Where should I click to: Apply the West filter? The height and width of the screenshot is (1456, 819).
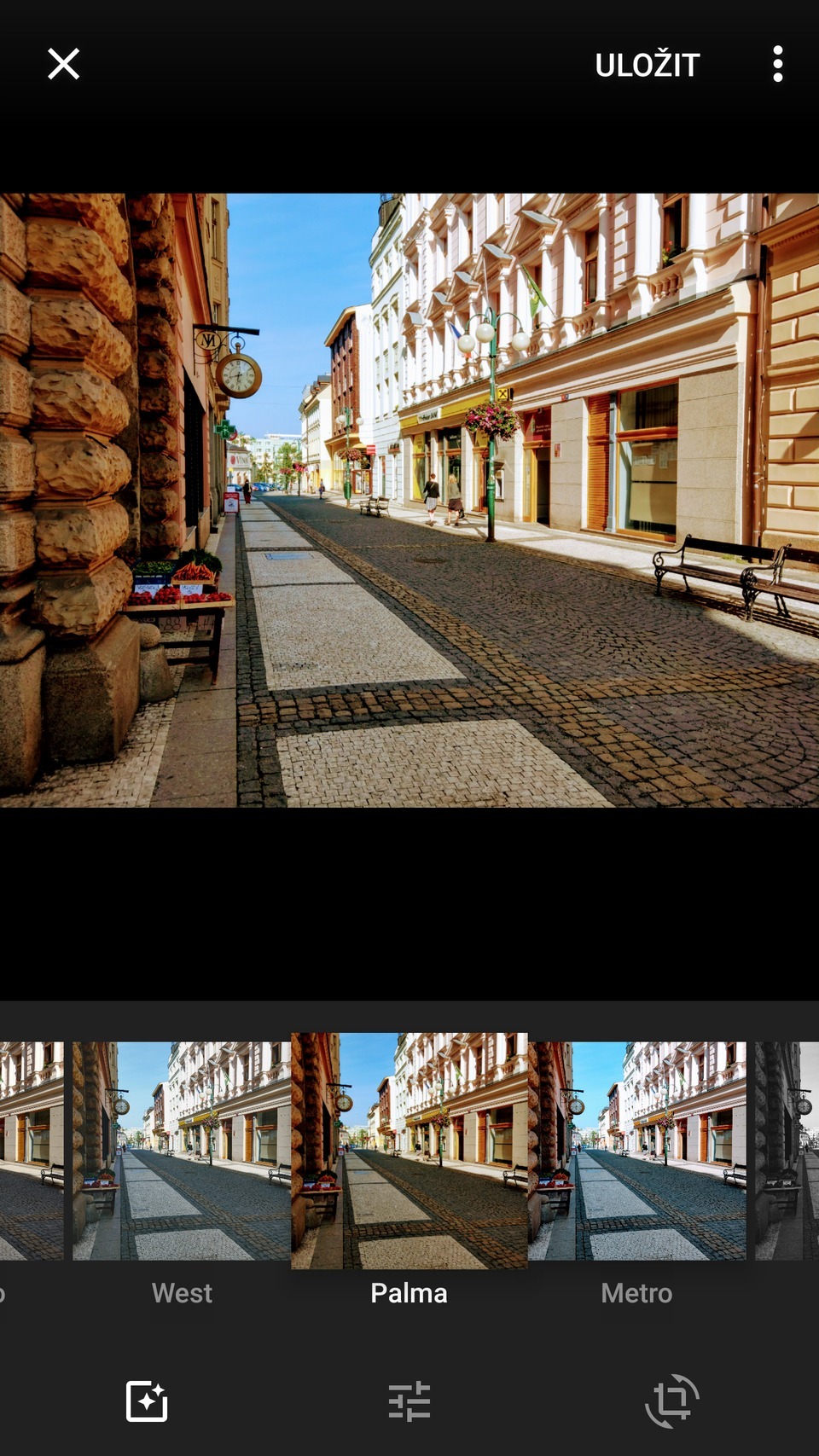(181, 1151)
